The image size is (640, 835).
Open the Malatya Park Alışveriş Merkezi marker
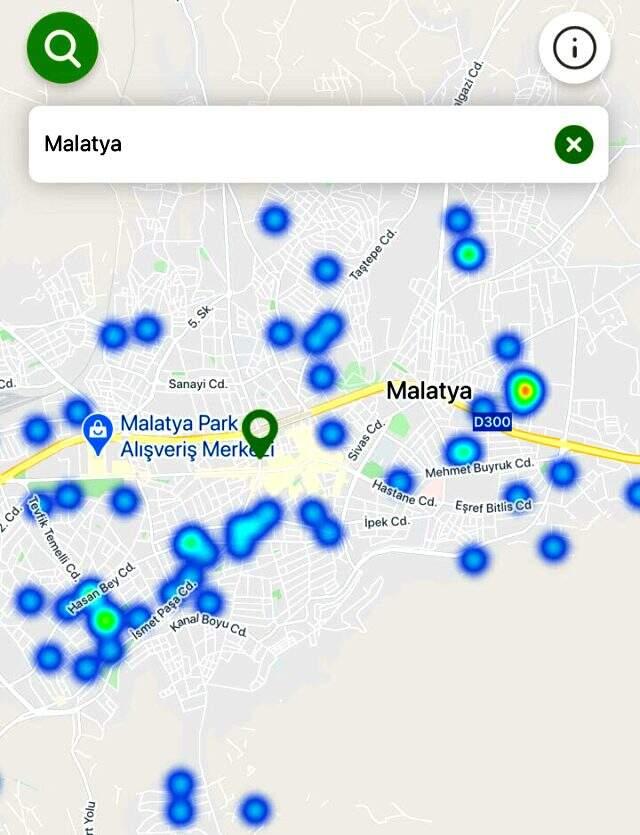coord(97,435)
